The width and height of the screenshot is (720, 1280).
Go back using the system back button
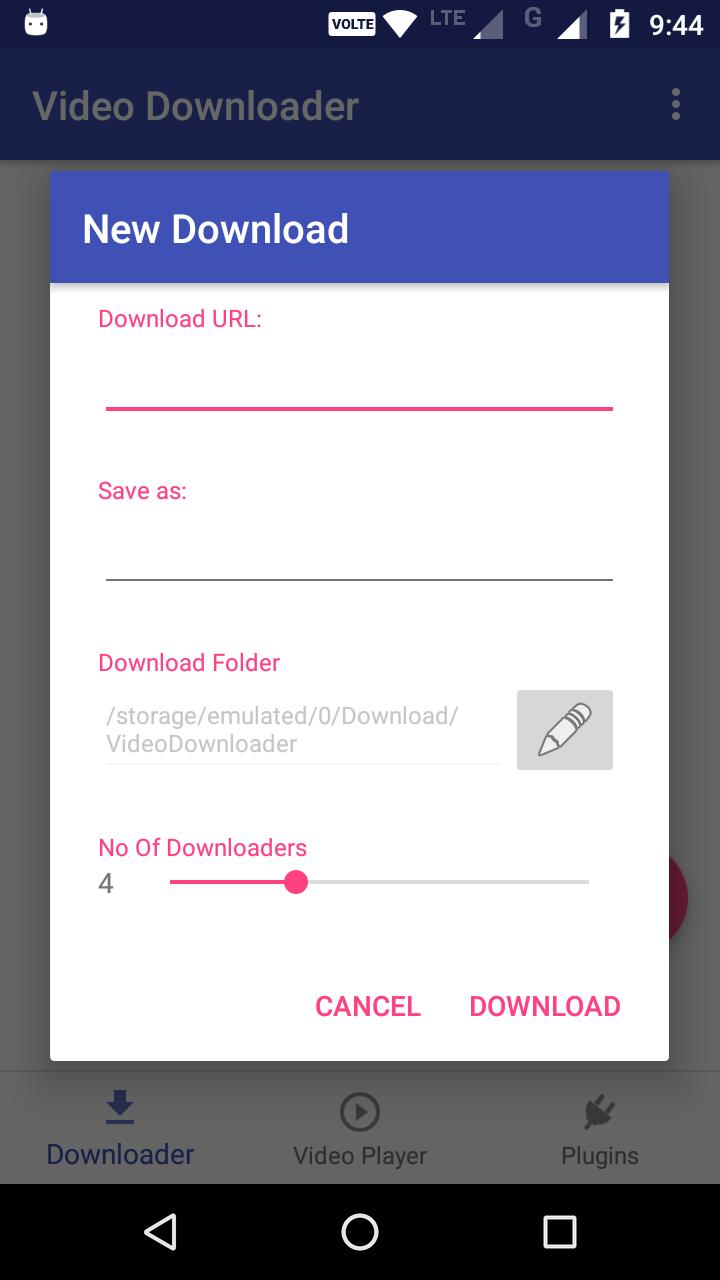[x=160, y=1232]
